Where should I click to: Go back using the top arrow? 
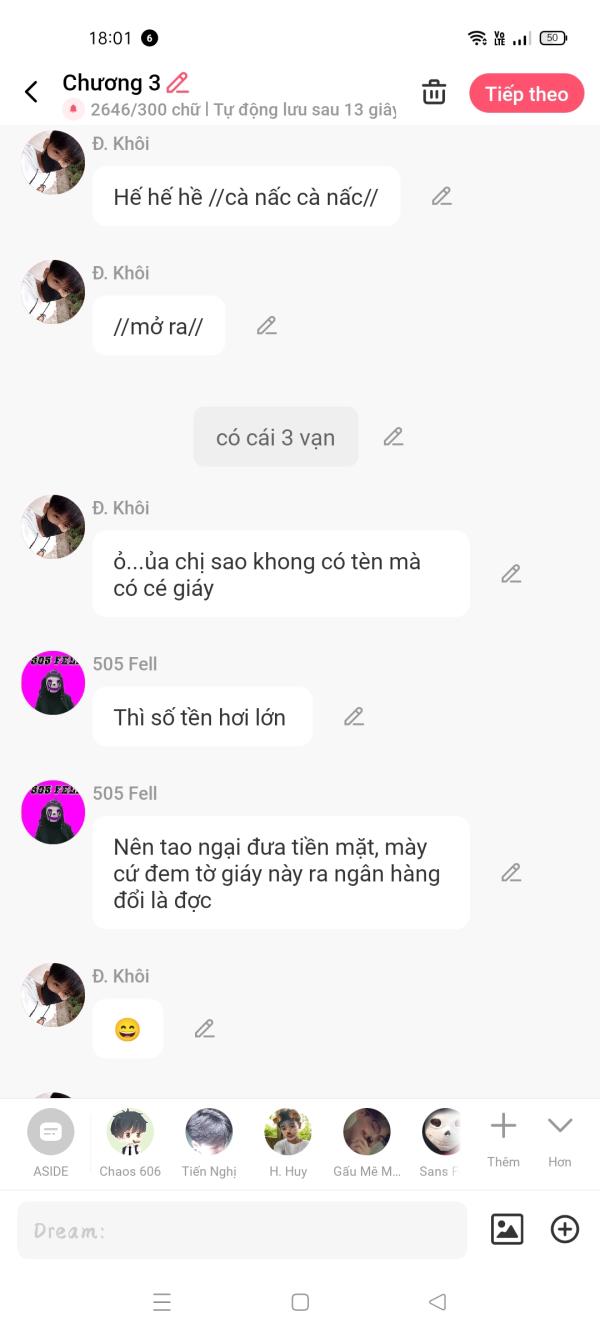[31, 92]
